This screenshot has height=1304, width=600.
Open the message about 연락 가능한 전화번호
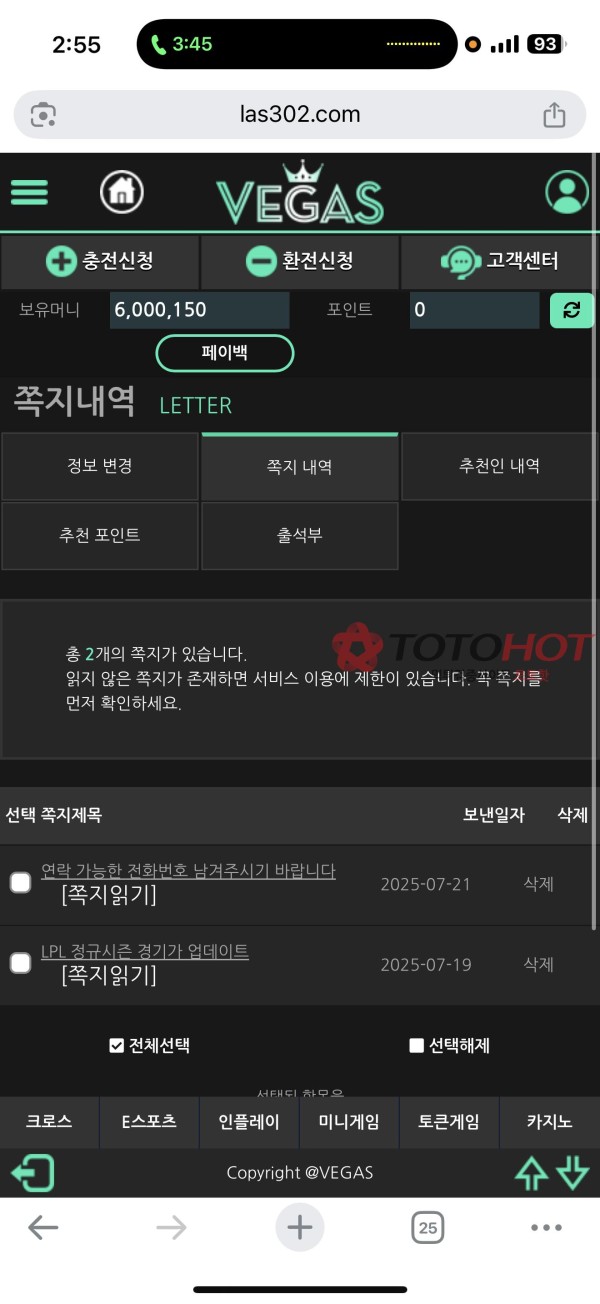188,871
